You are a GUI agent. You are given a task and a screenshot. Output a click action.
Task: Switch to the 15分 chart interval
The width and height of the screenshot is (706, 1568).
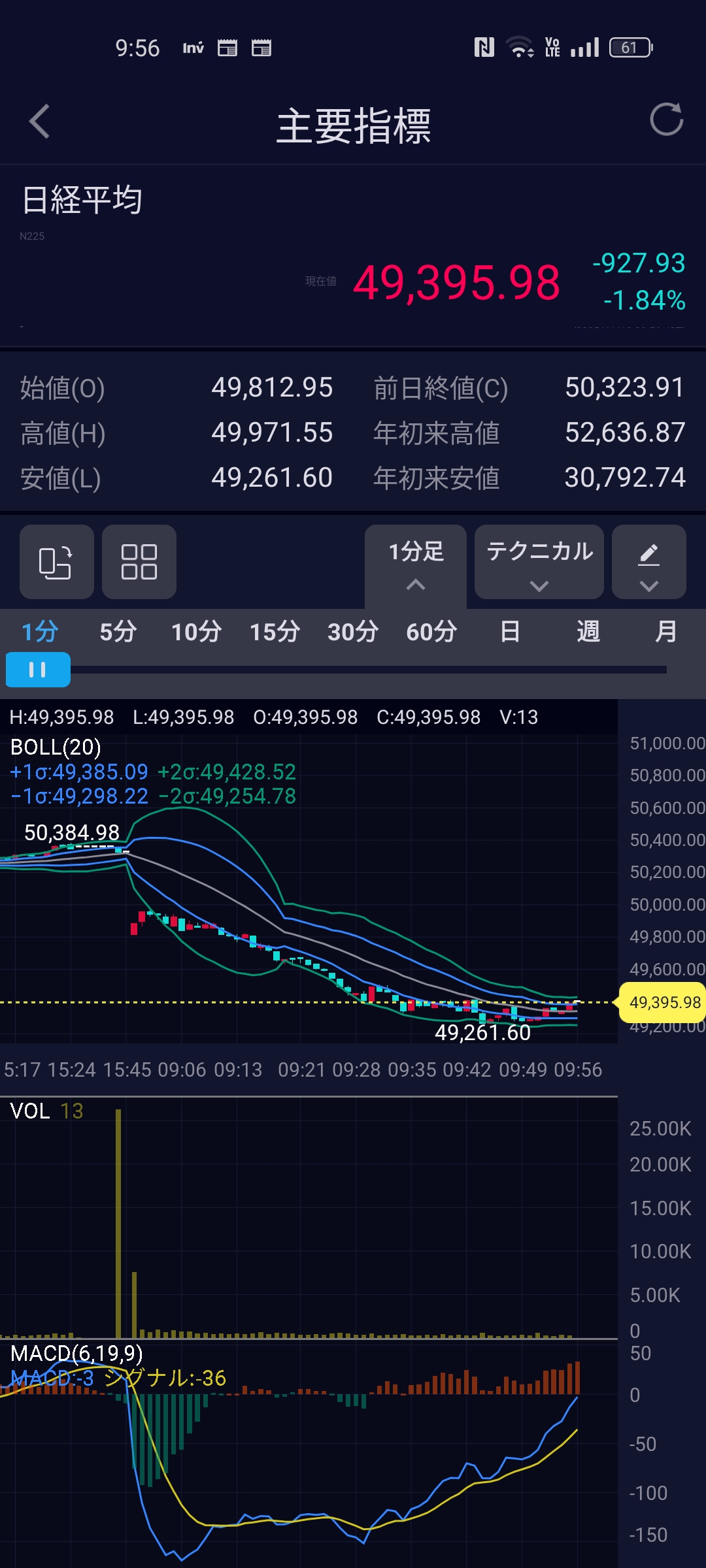pos(275,632)
